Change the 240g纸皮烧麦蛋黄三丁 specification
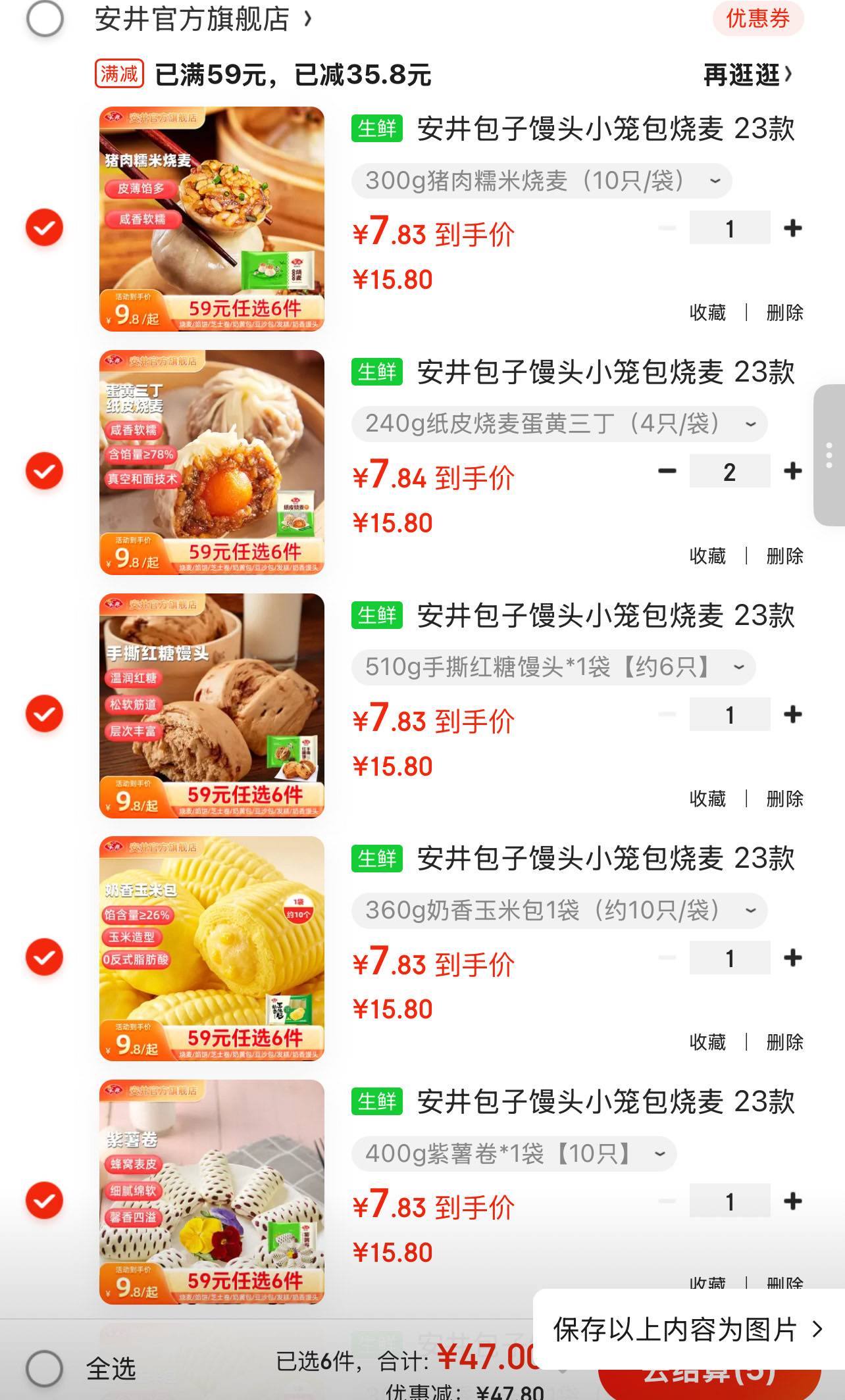Image resolution: width=845 pixels, height=1400 pixels. [559, 424]
